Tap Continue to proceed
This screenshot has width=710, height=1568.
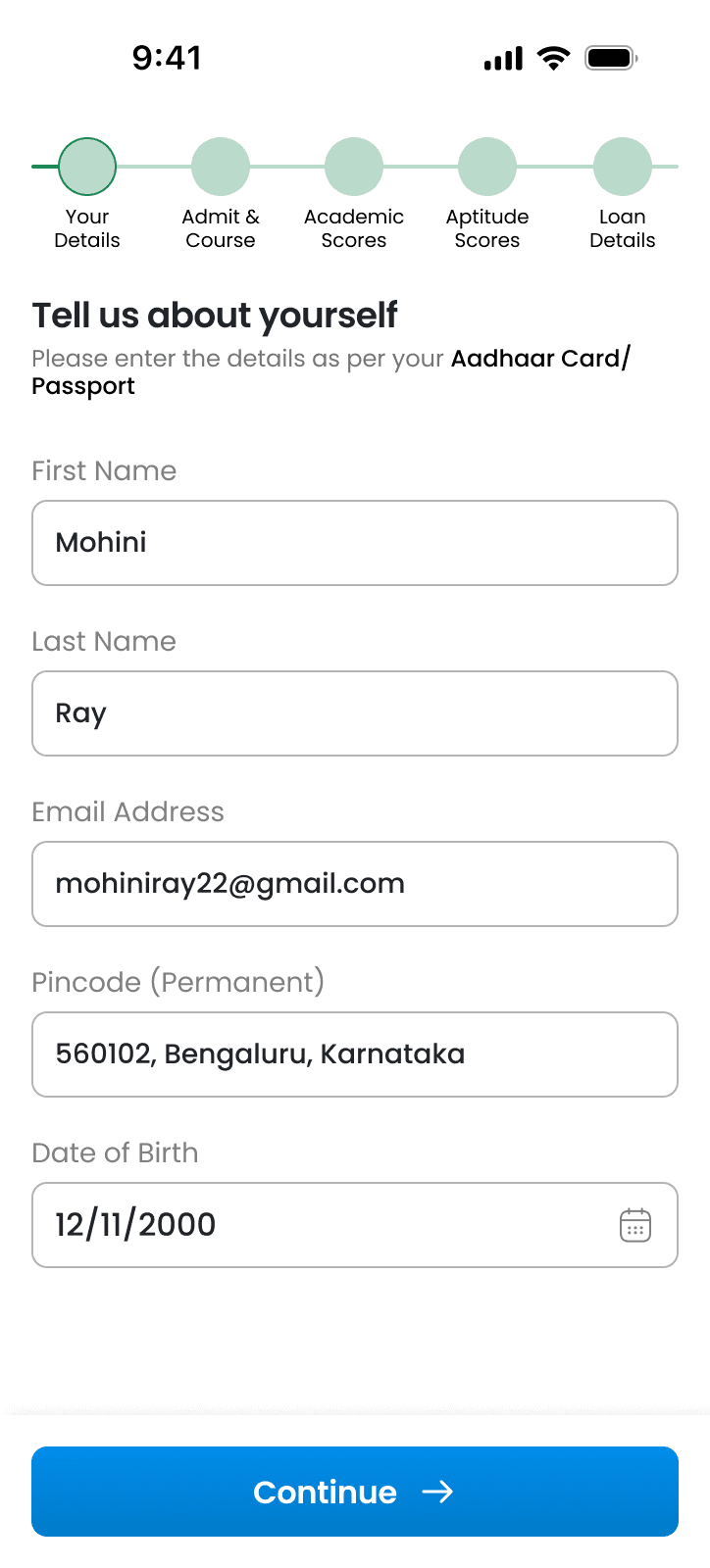(355, 1492)
